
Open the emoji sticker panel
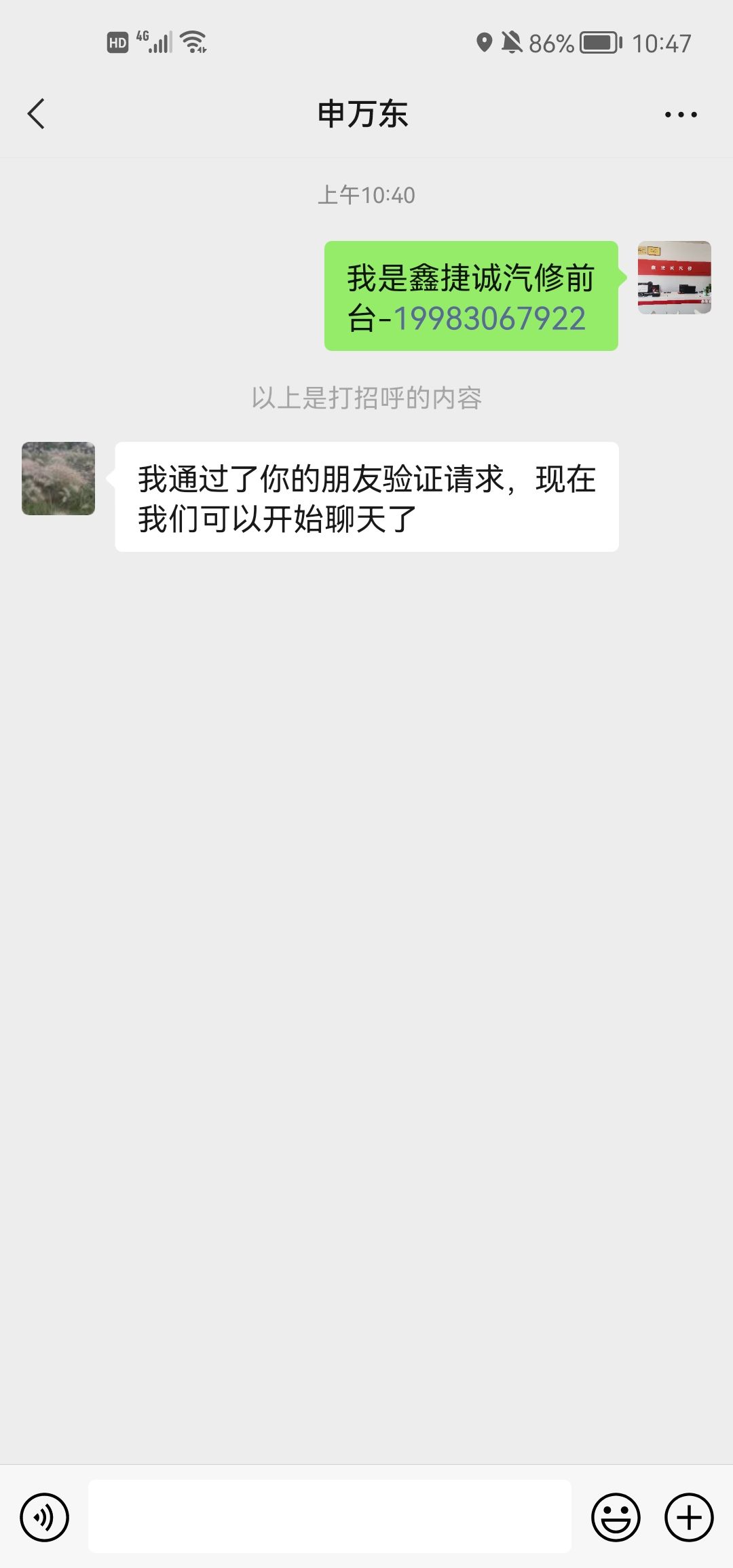(x=616, y=1517)
